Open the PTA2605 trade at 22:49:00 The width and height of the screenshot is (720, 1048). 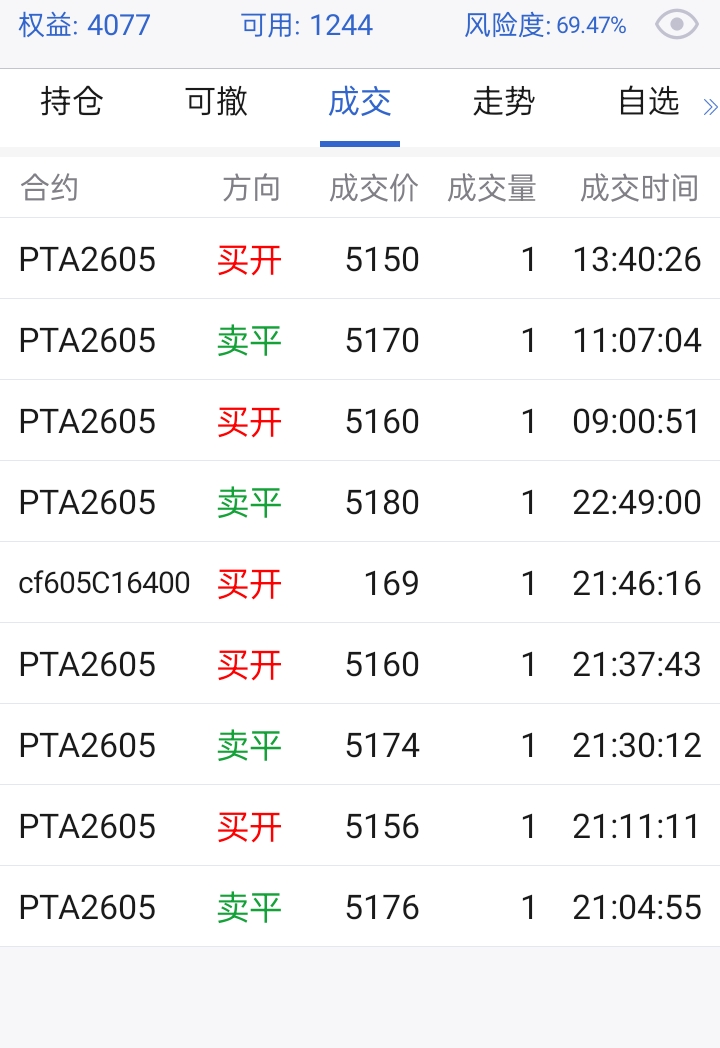360,502
